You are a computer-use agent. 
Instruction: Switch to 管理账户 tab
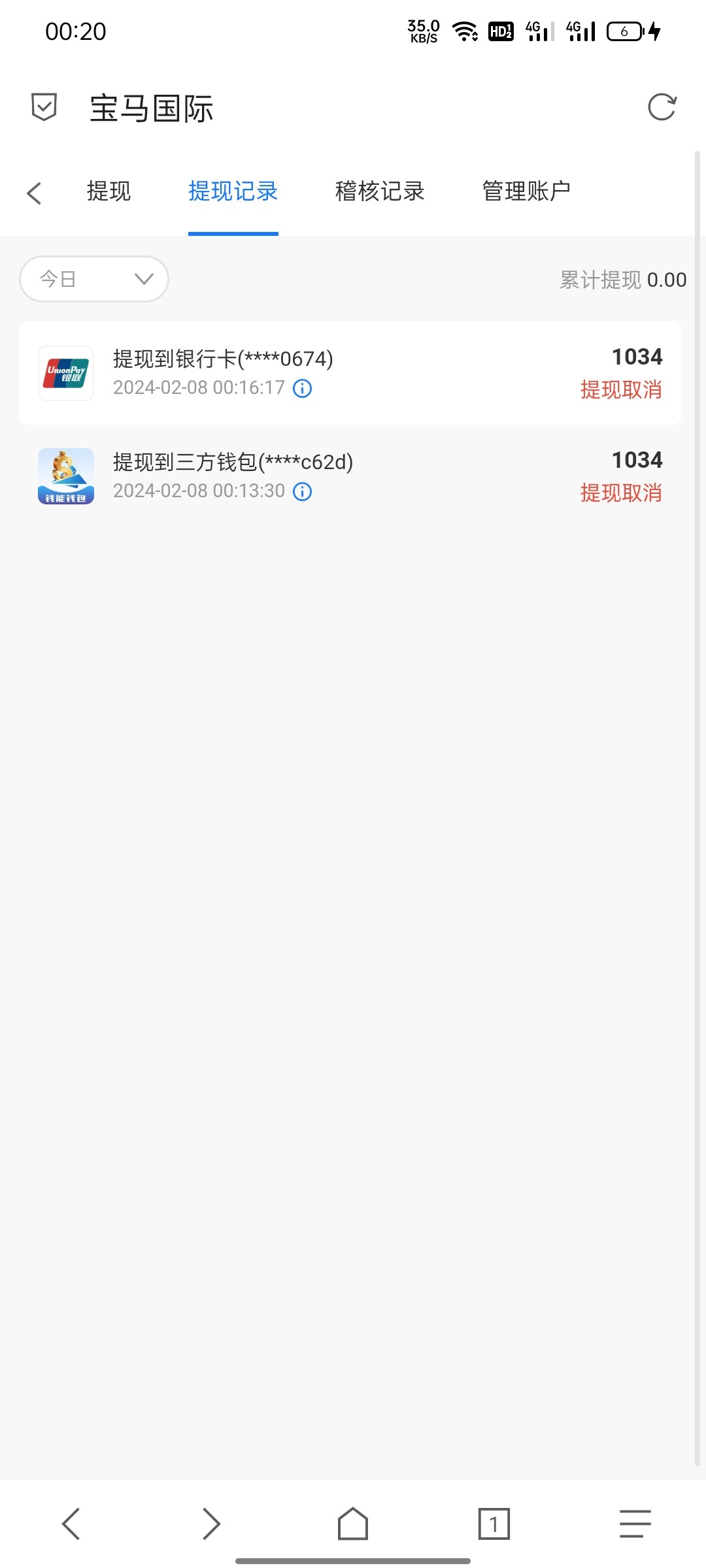[526, 191]
